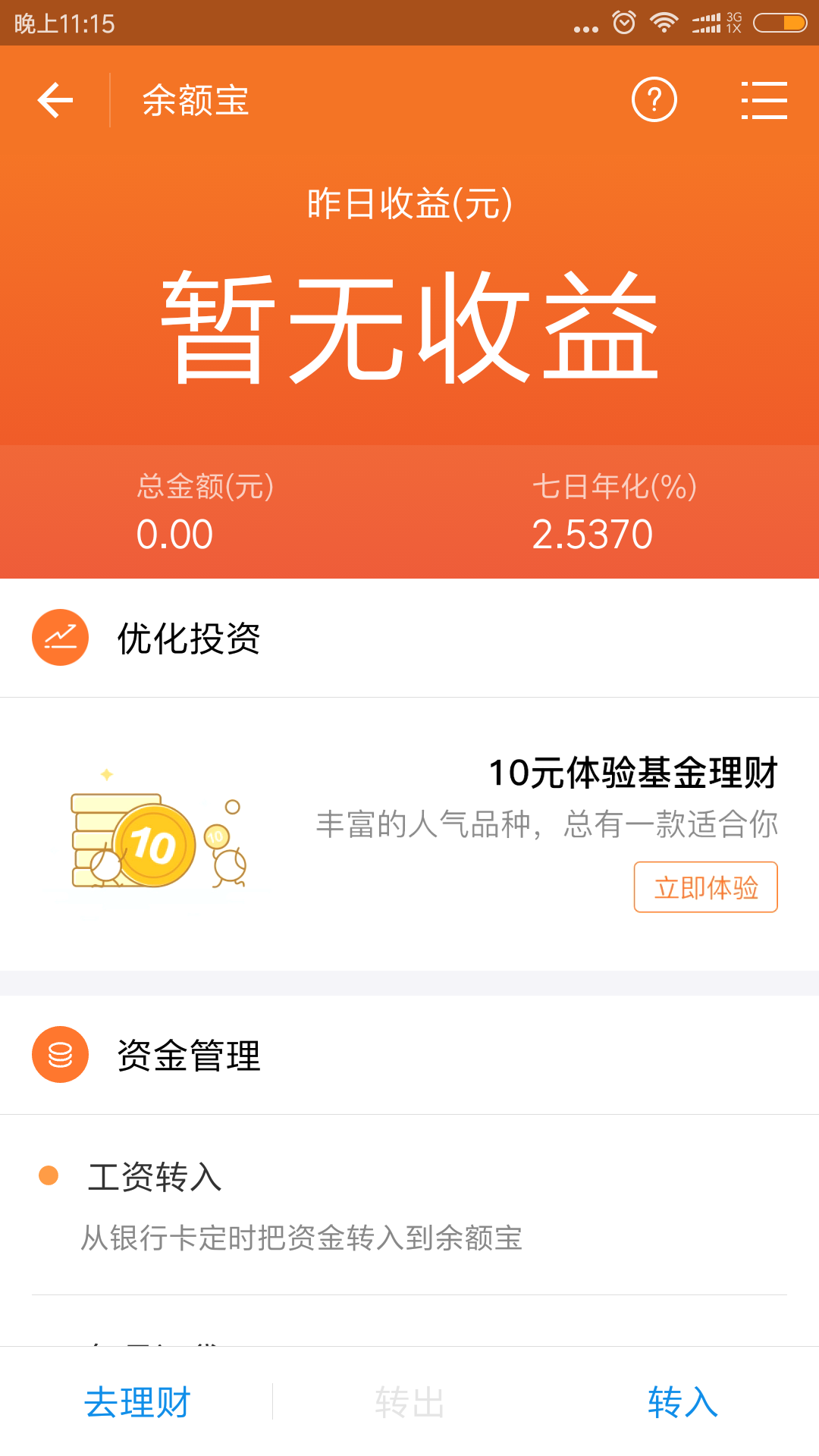This screenshot has height=1456, width=819.
Task: Tap 立即体验 to try fund investing
Action: click(705, 887)
